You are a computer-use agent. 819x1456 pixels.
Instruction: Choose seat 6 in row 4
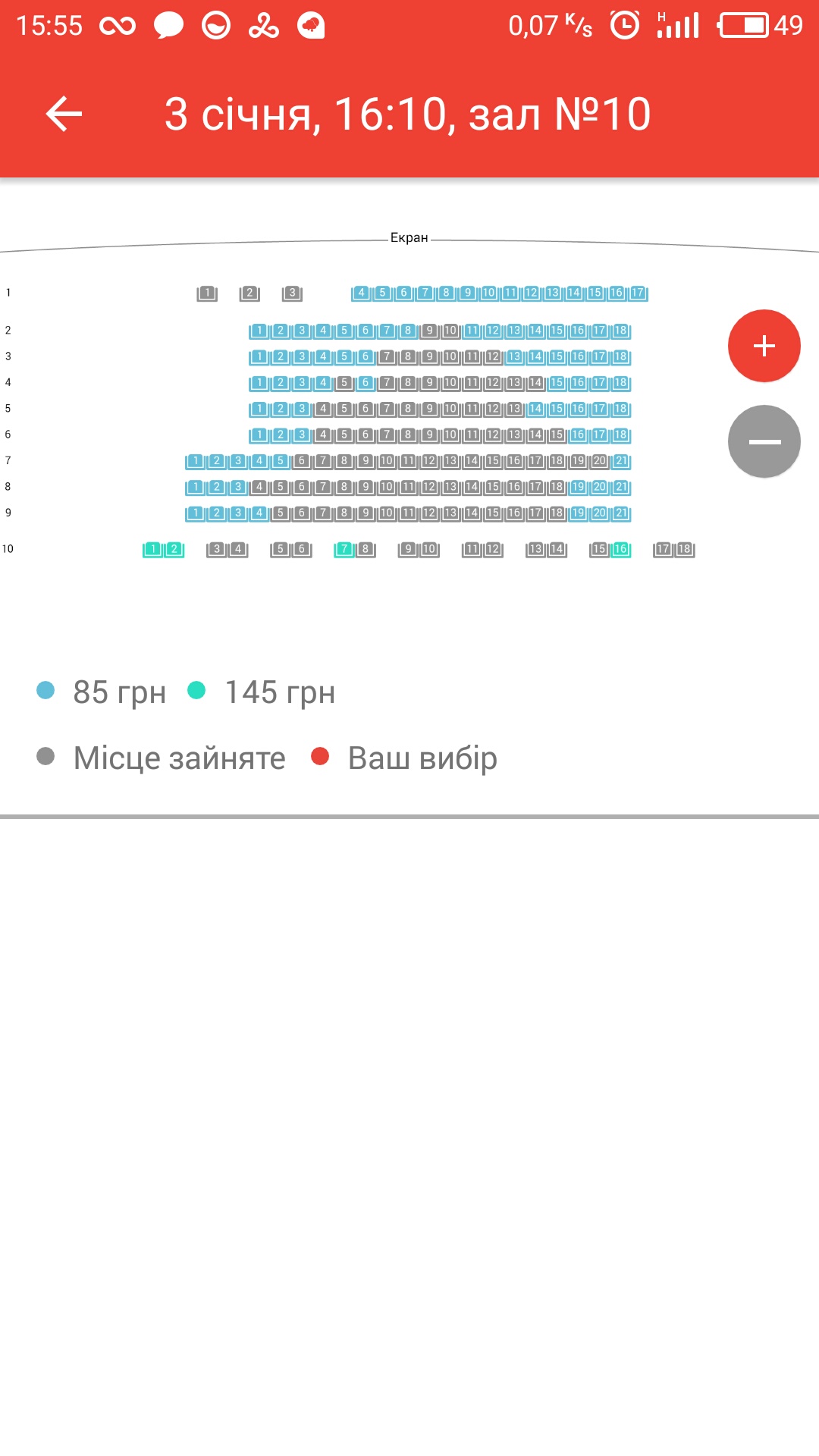(366, 383)
